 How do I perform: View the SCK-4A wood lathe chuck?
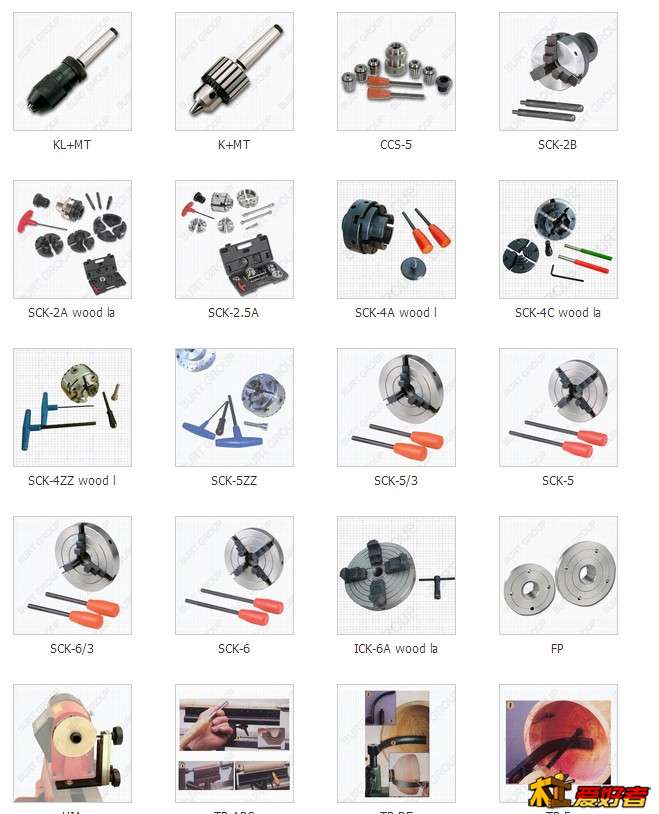click(x=396, y=240)
